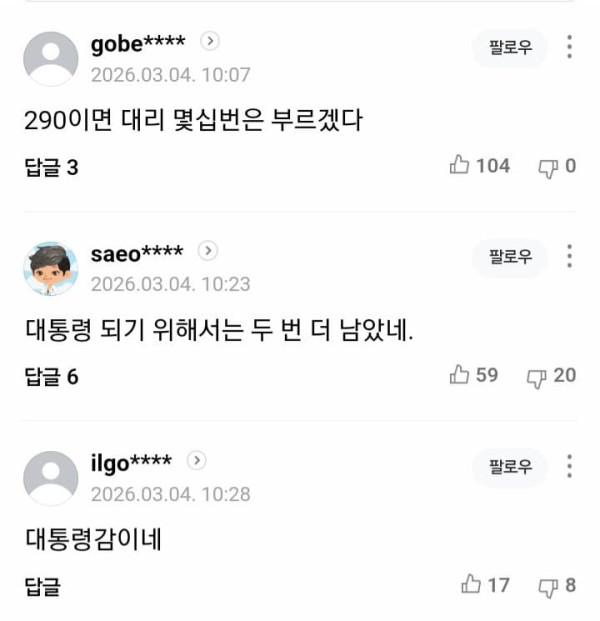Screen dimensions: 600x621
Task: Open overflow menu on gobe**** comment
Action: coord(569,47)
